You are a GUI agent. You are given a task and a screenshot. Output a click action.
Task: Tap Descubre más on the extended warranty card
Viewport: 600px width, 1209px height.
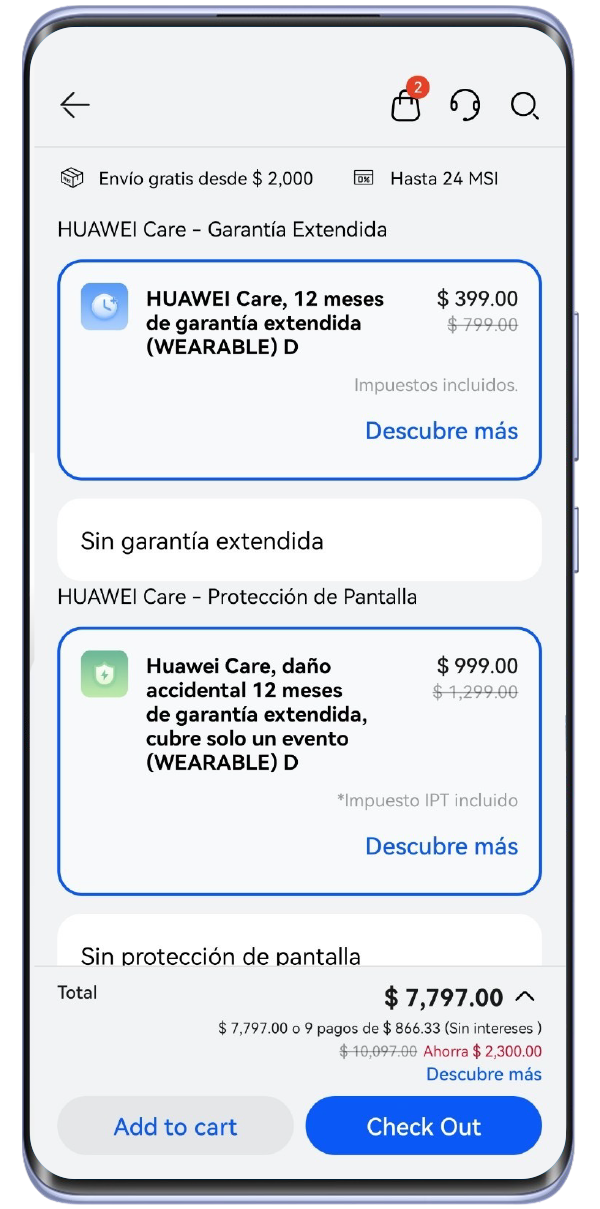[x=441, y=431]
